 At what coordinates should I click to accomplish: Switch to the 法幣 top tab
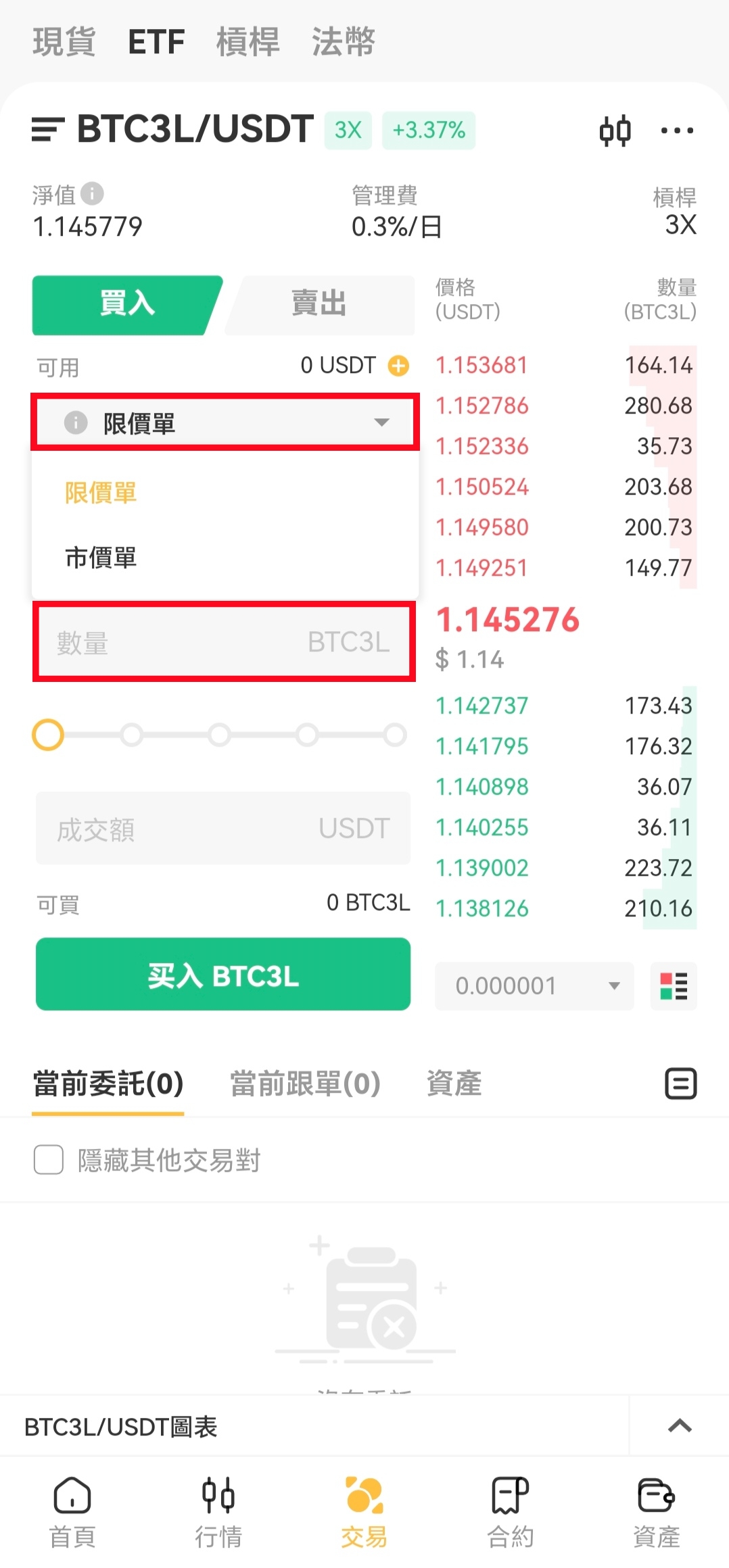tap(343, 41)
